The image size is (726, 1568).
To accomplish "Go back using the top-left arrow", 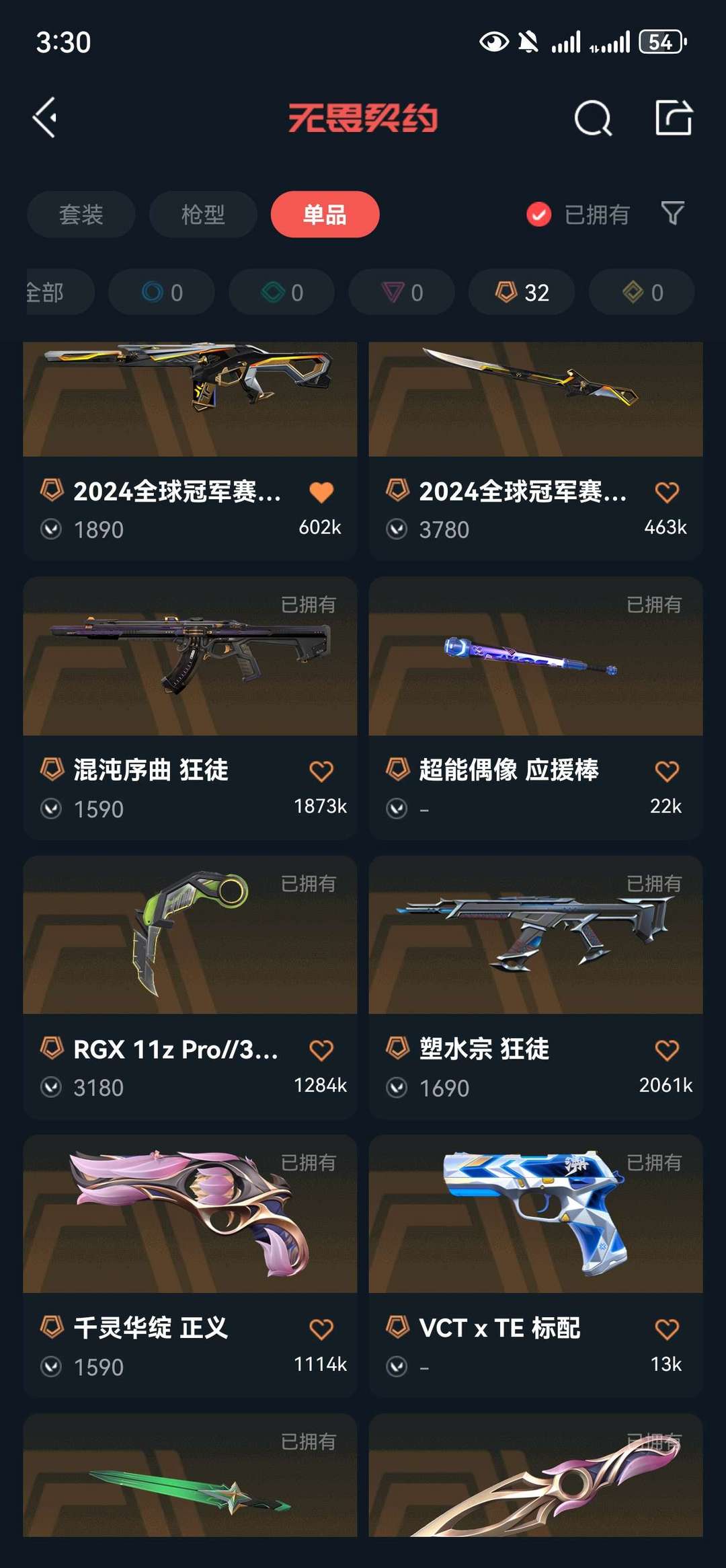I will (x=45, y=118).
